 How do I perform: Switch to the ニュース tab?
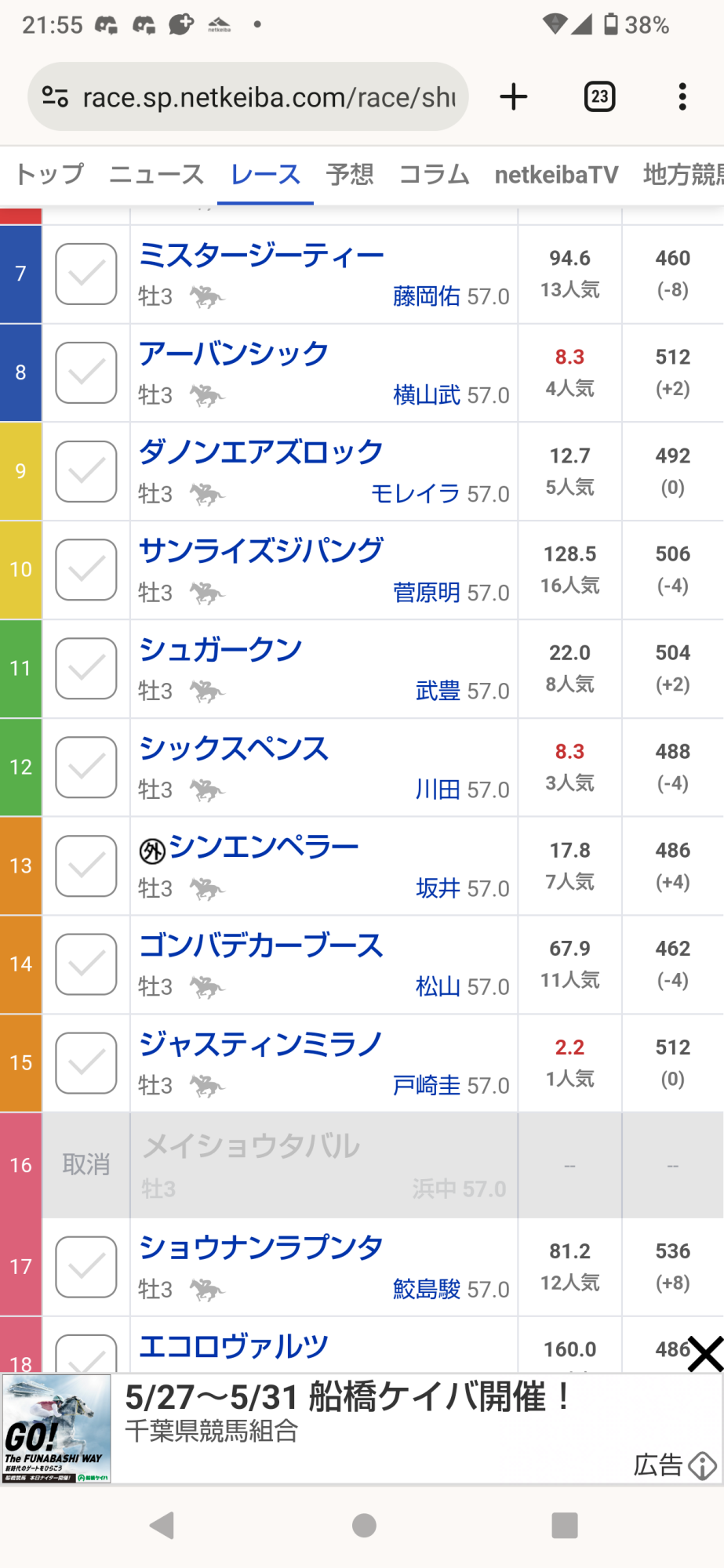click(156, 174)
